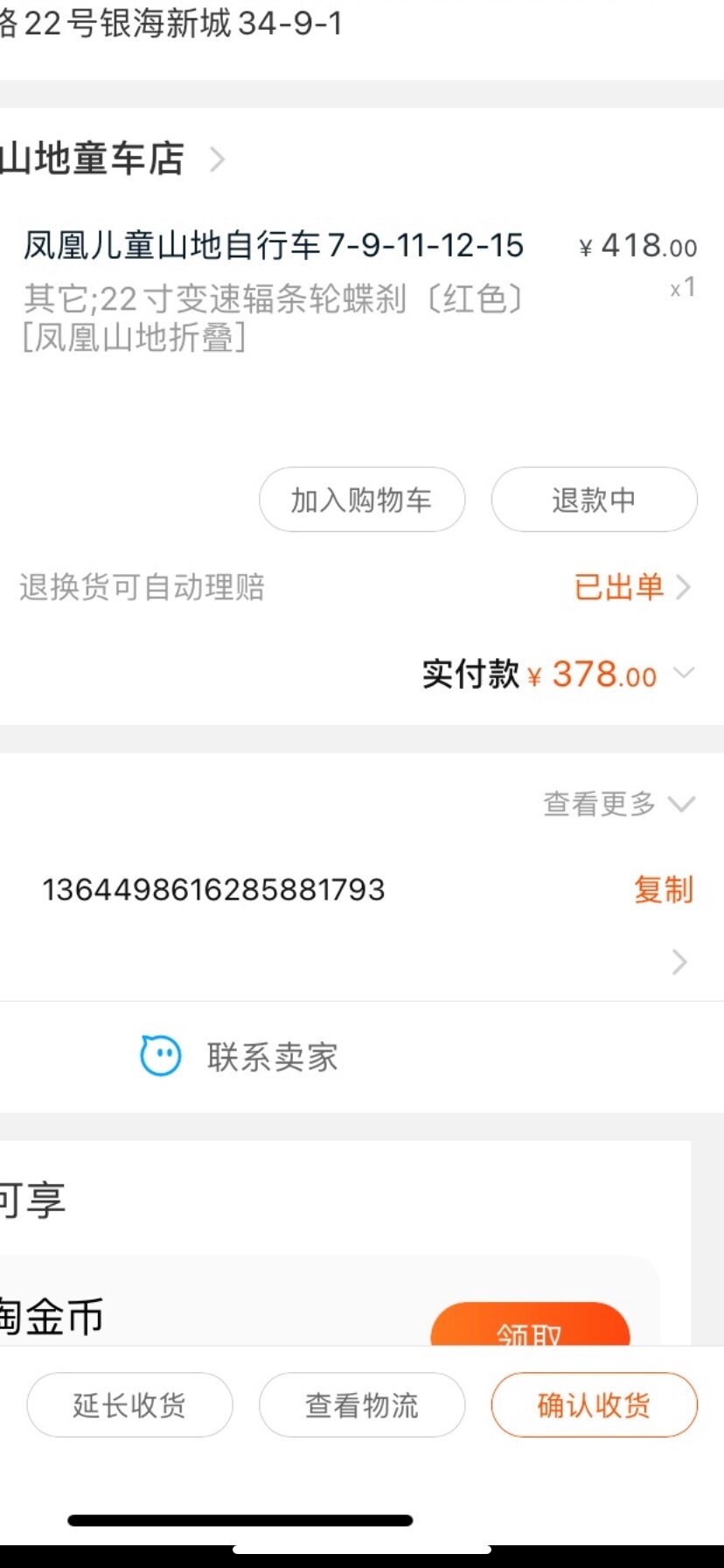
Task: Expand the 实付款 payment breakdown
Action: tap(683, 674)
